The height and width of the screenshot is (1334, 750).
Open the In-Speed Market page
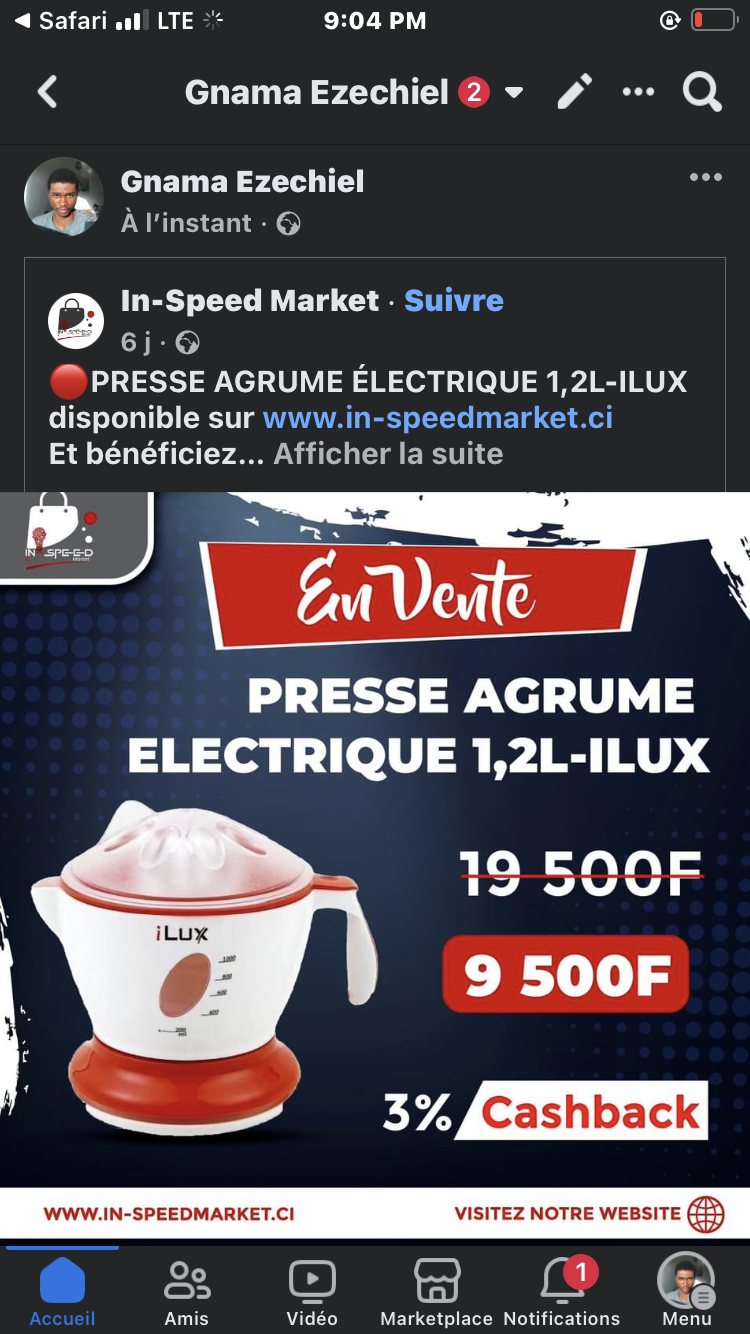[250, 300]
